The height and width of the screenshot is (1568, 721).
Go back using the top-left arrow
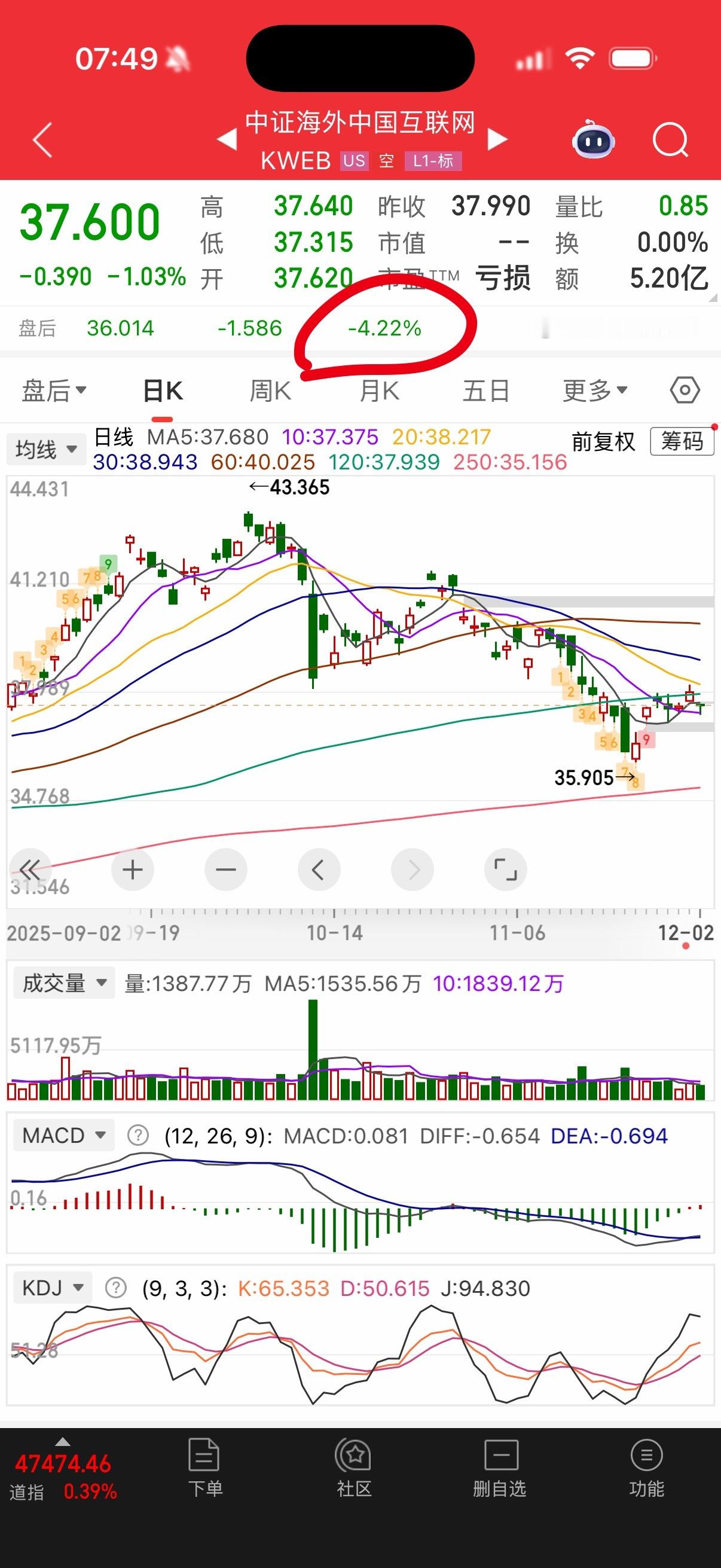pos(41,139)
